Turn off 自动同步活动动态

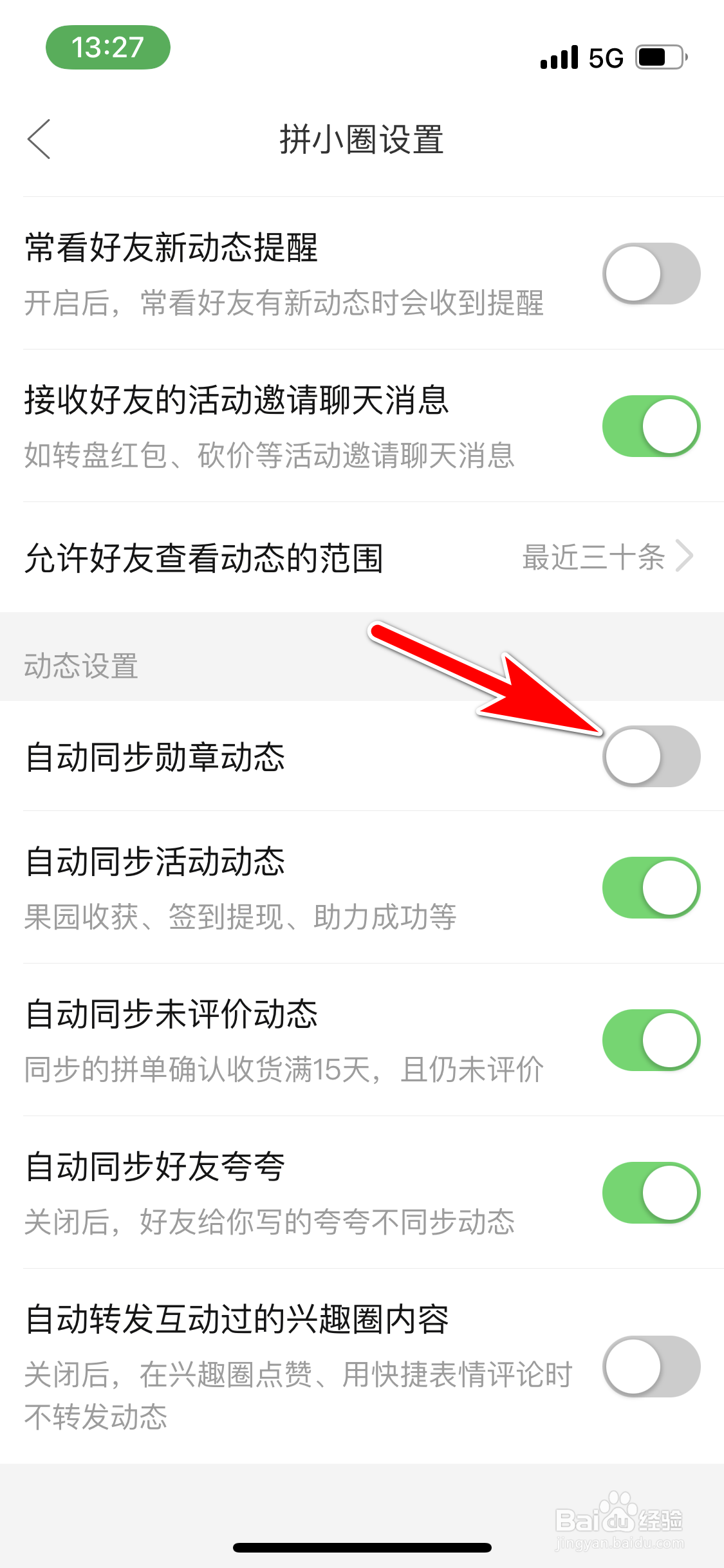[x=651, y=887]
